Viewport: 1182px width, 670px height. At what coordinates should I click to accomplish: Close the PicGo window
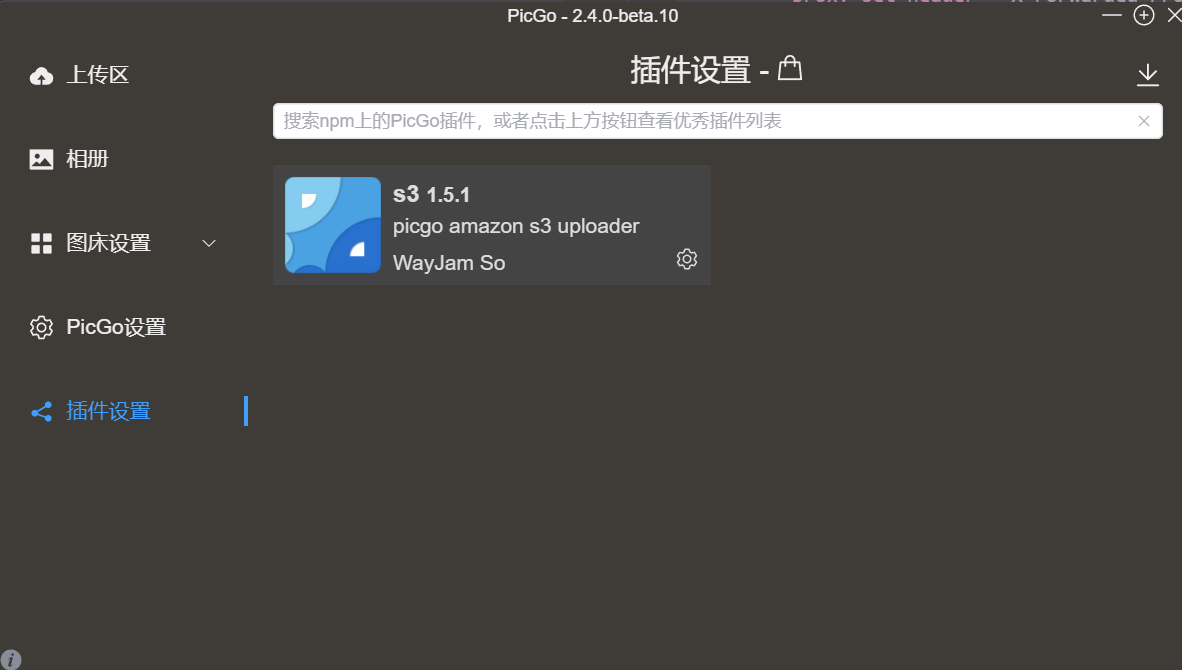pyautogui.click(x=1174, y=15)
